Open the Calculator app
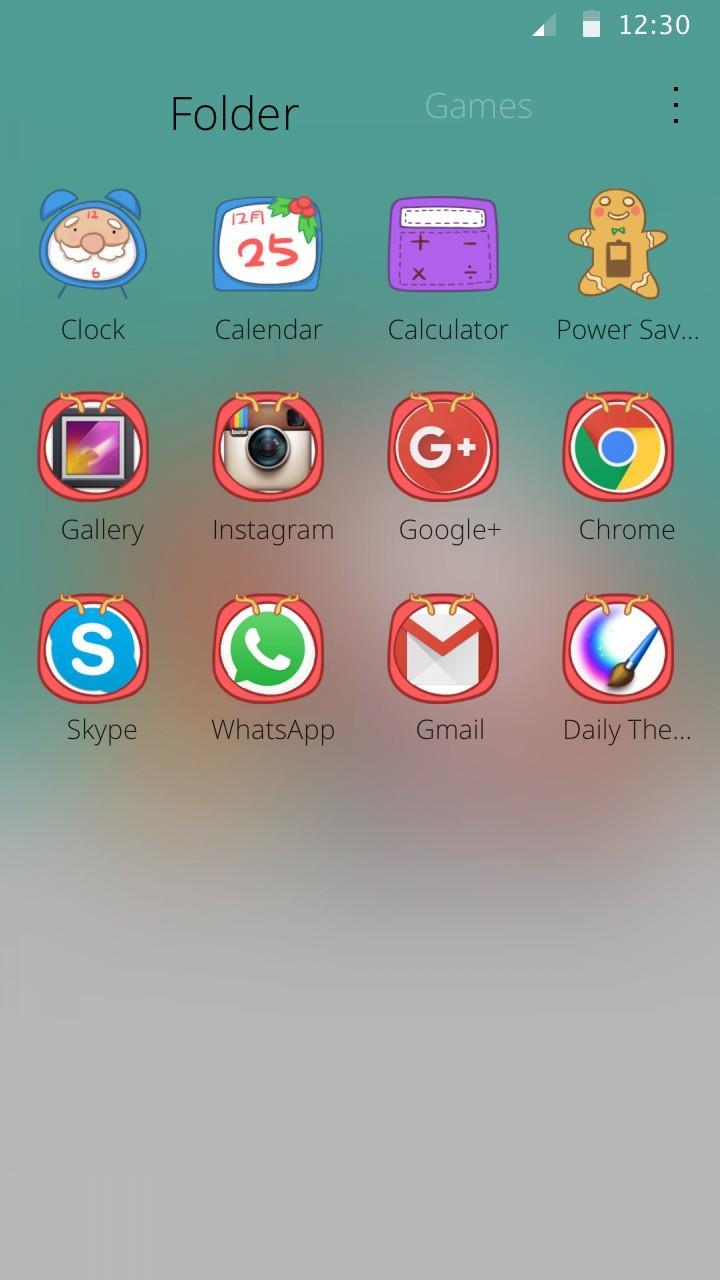Viewport: 720px width, 1280px height. tap(443, 246)
